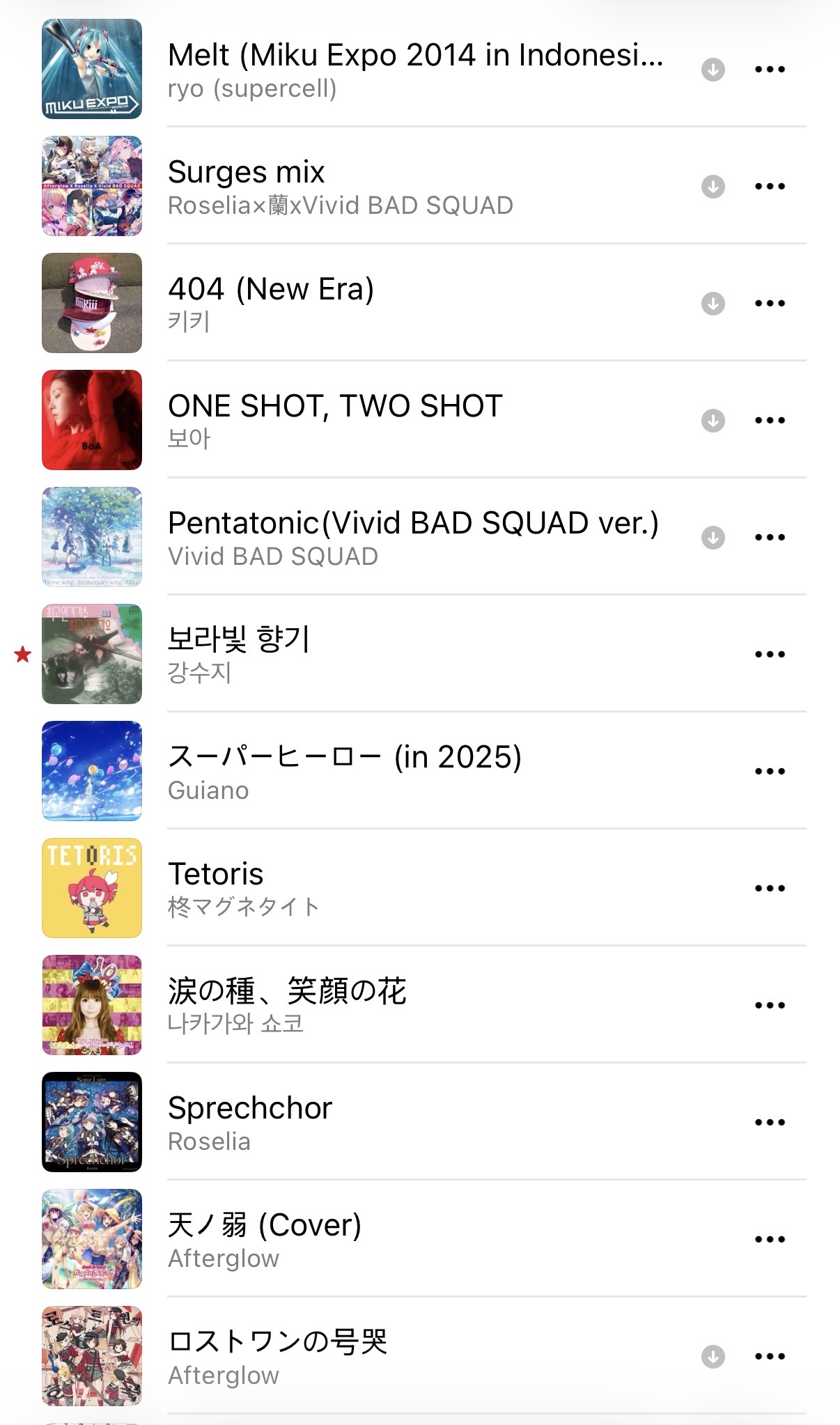This screenshot has height=1425, width=840.
Task: Play 天ノ弱 (Cover) by Afterglow
Action: 265,1240
